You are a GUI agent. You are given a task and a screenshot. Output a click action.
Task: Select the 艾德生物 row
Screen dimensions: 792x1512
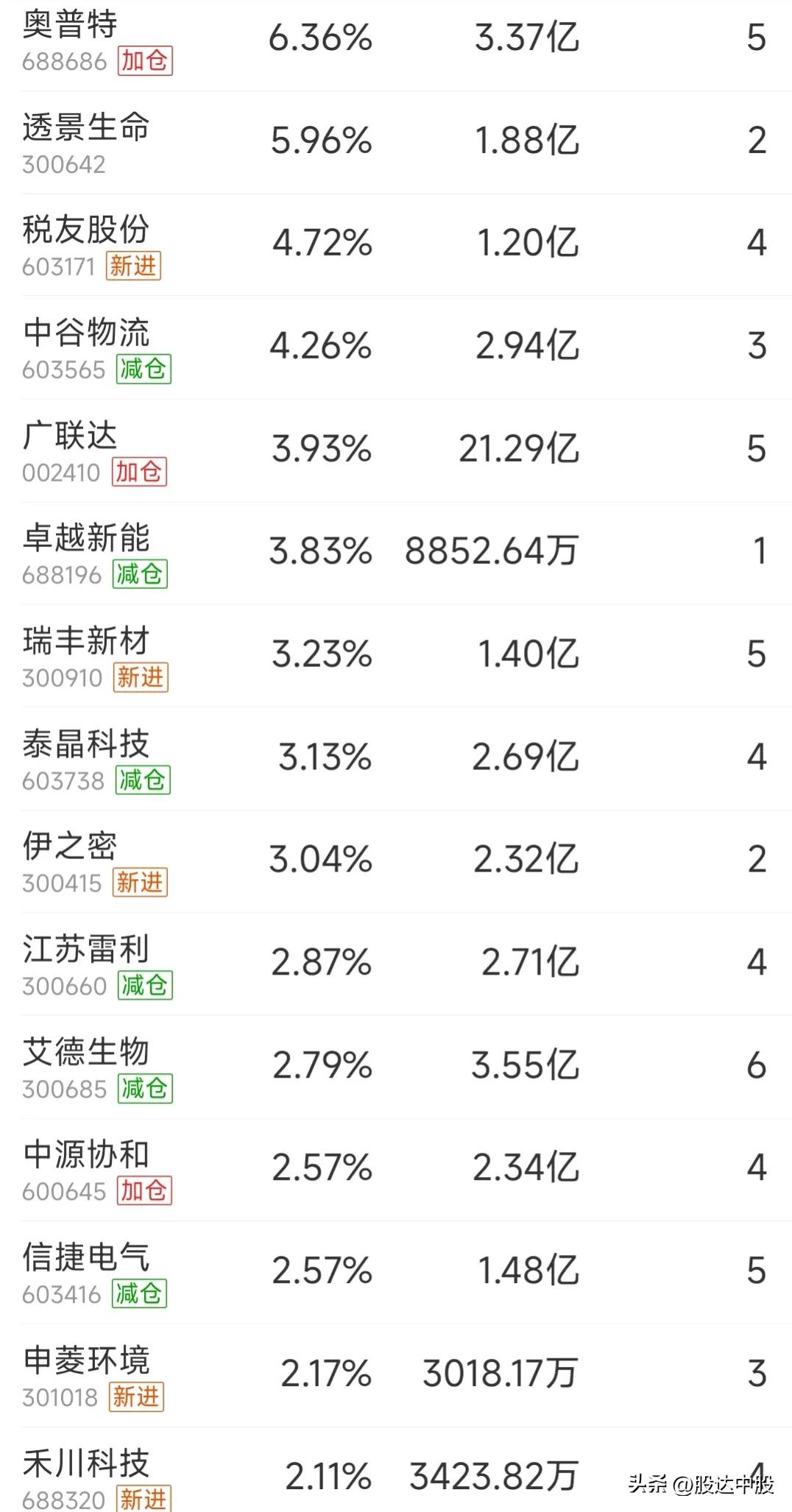tap(86, 1053)
